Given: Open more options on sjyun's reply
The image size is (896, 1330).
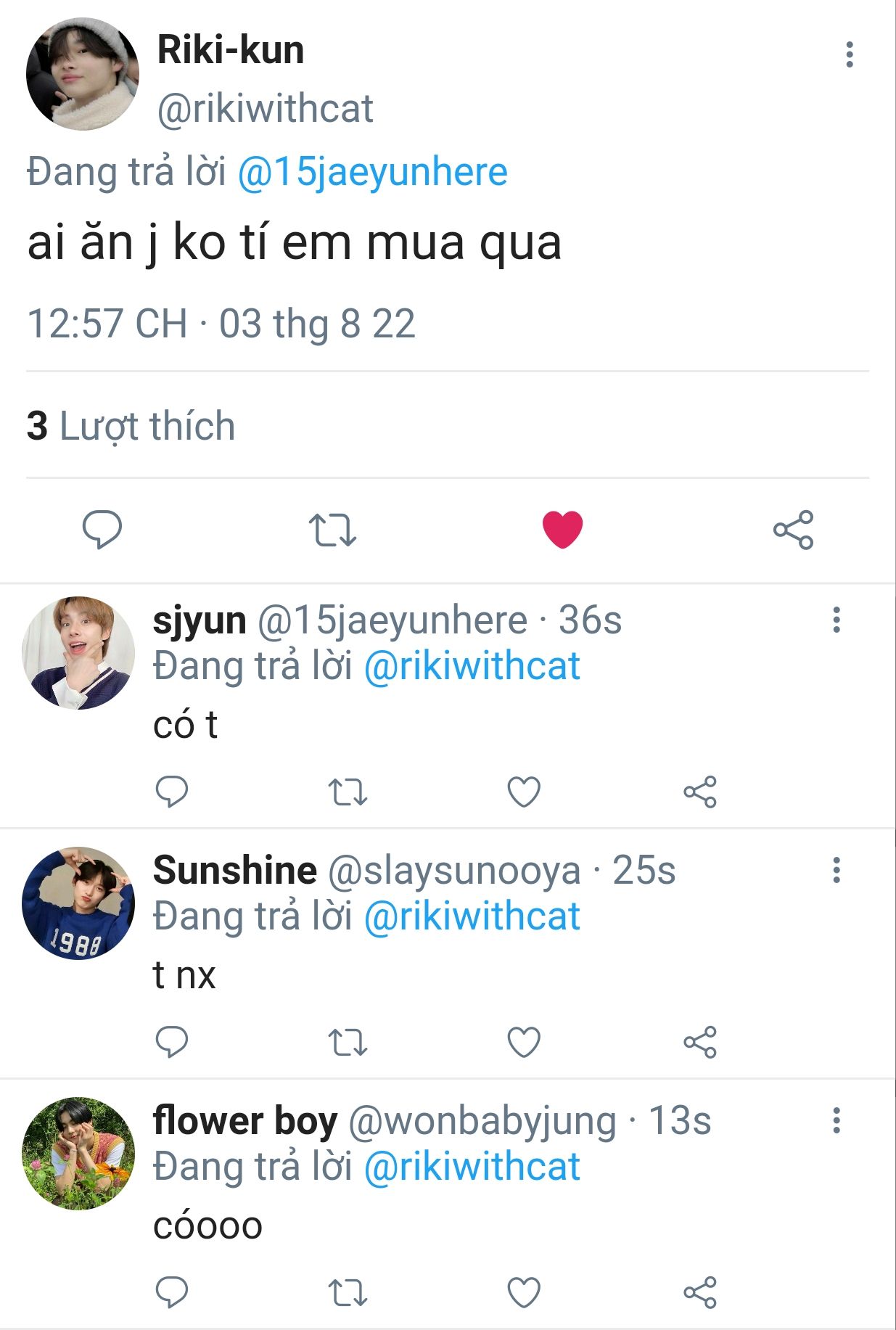Looking at the screenshot, I should [x=837, y=620].
